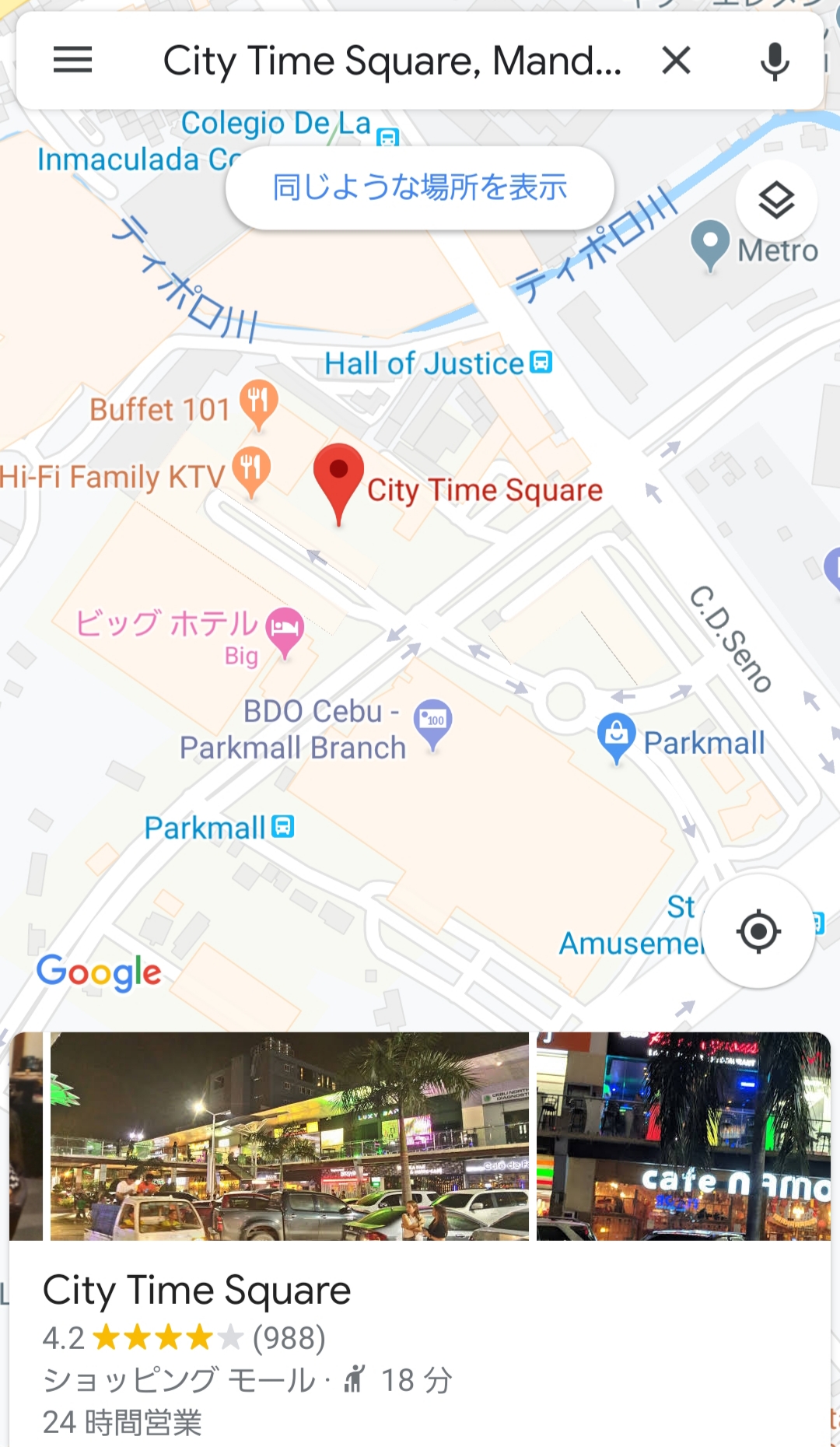This screenshot has width=840, height=1447.
Task: Clear the City Time Square search
Action: [x=676, y=60]
